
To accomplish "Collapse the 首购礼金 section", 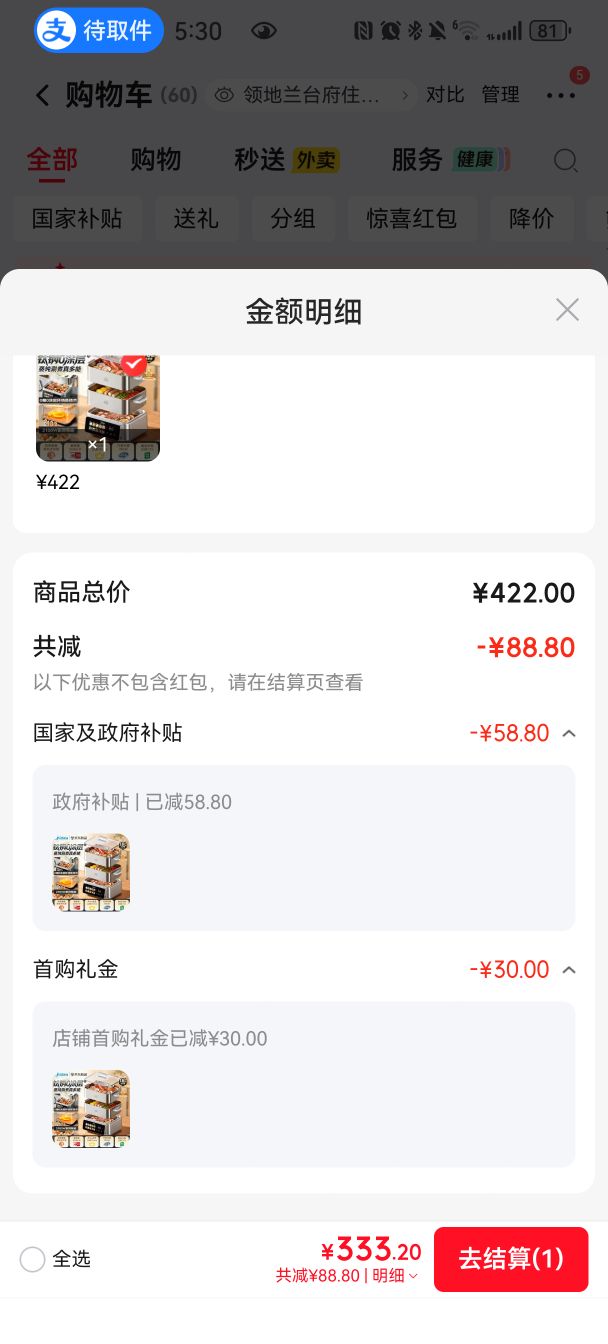I will tap(569, 969).
